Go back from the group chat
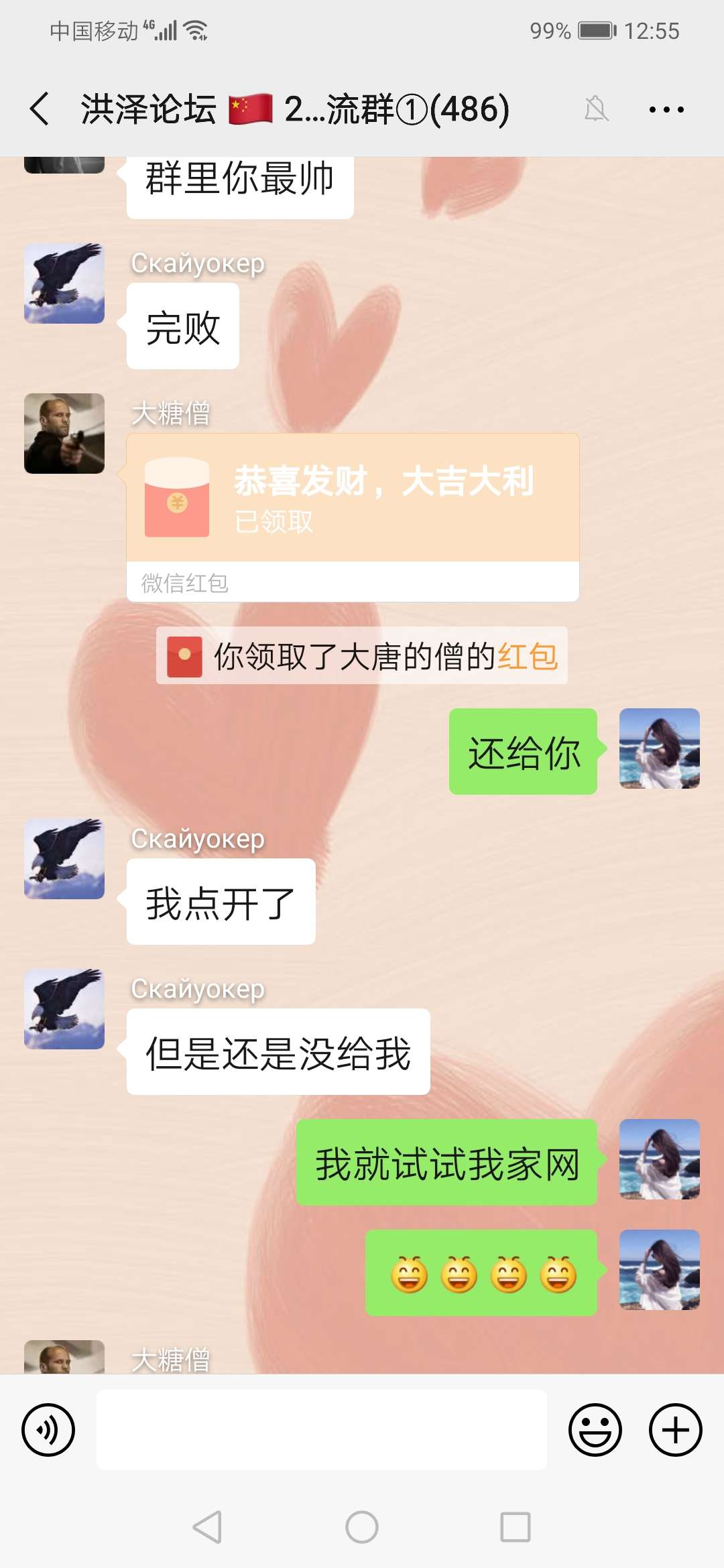 coord(40,109)
